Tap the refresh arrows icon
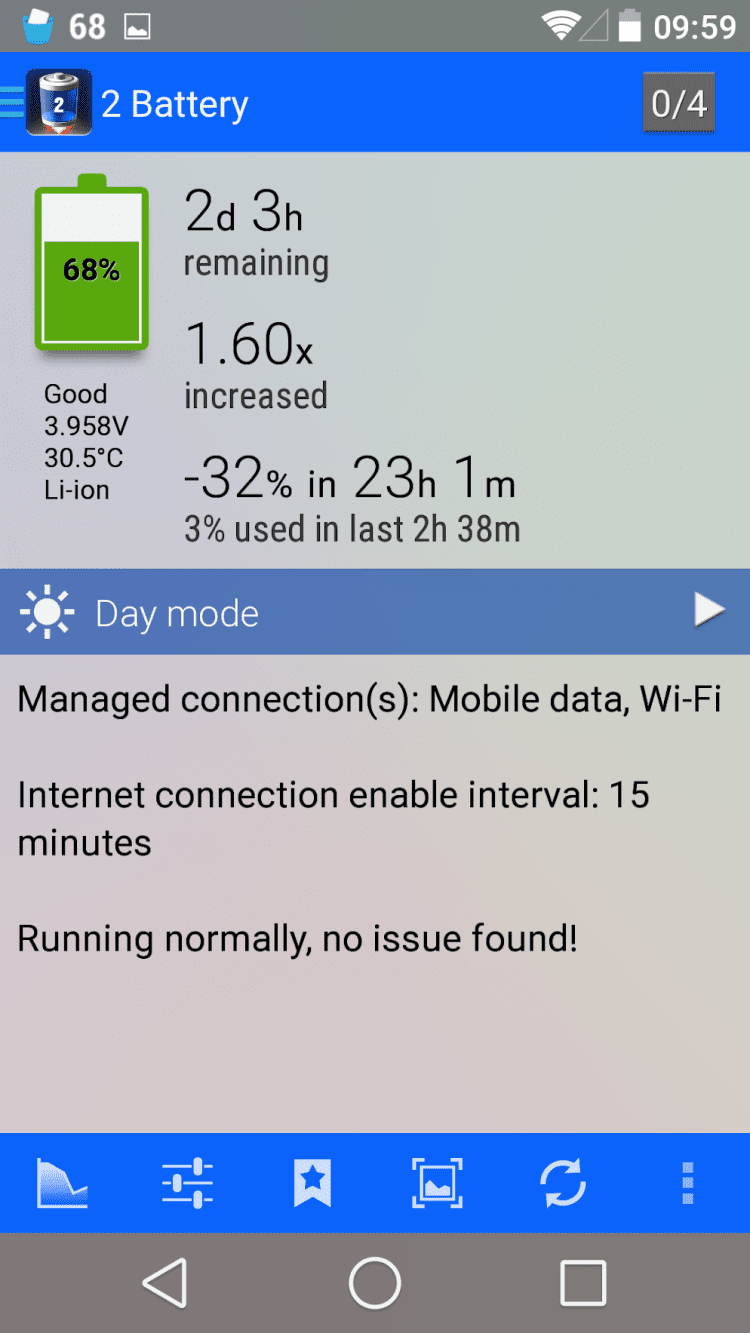 (x=562, y=1183)
